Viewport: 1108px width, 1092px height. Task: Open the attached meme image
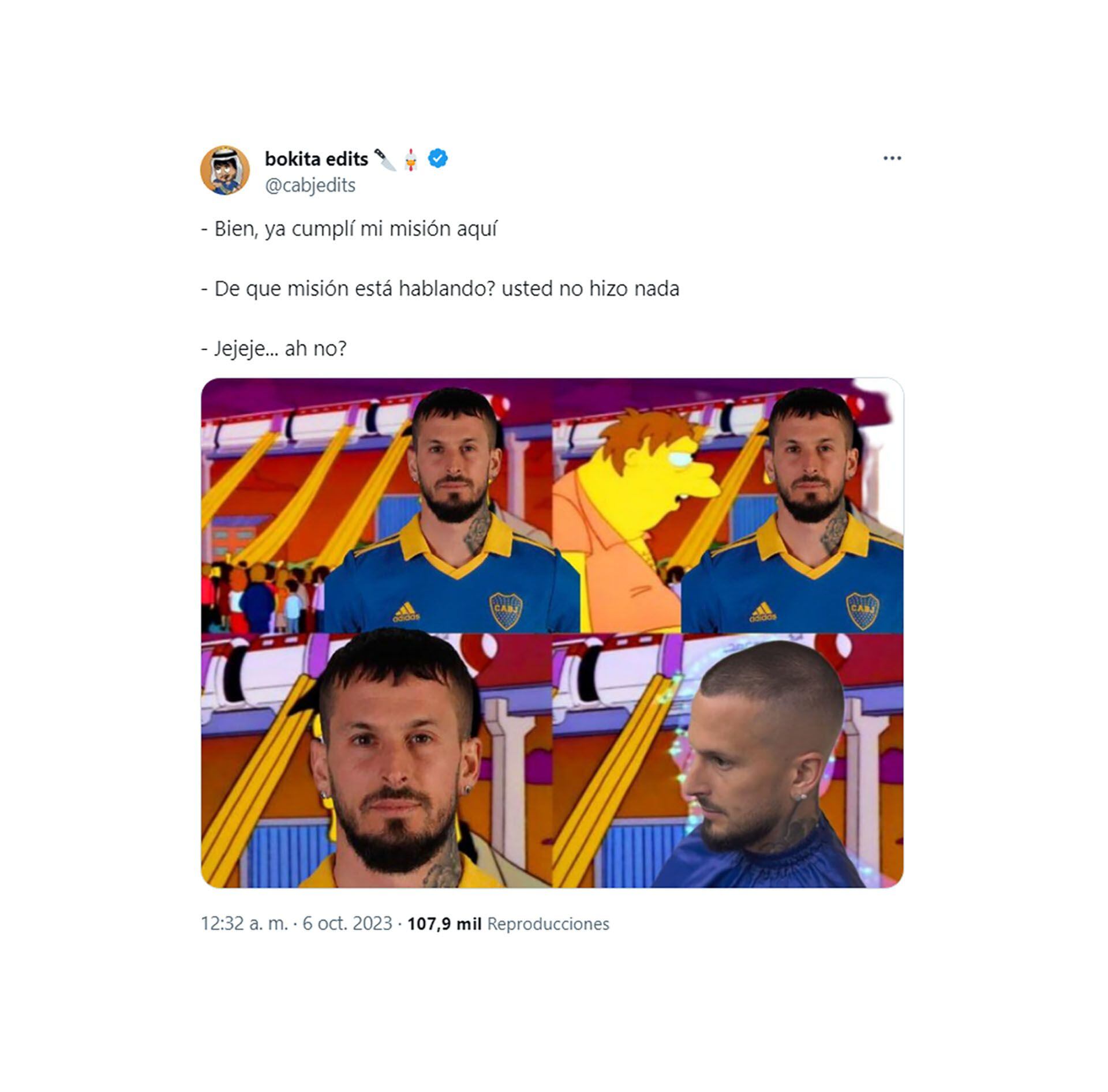552,632
